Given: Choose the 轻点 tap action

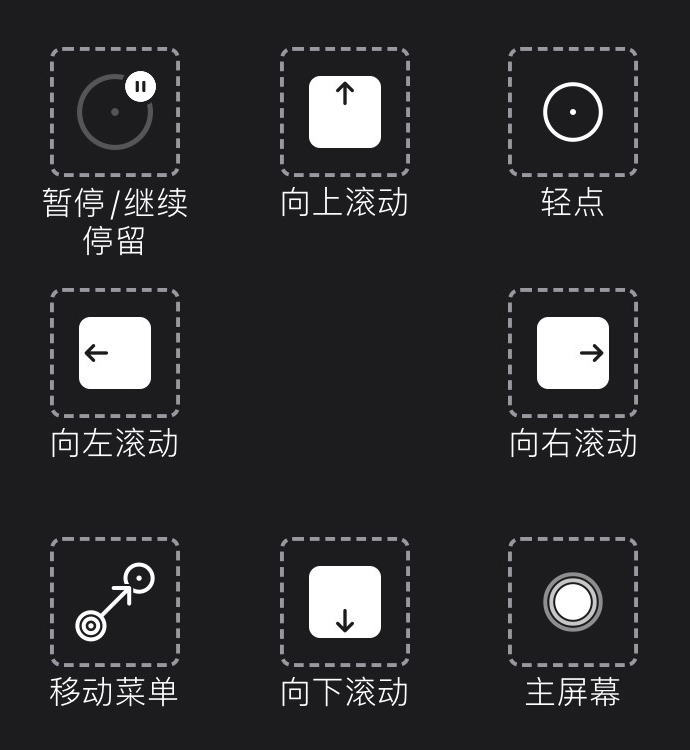Looking at the screenshot, I should click(x=573, y=112).
